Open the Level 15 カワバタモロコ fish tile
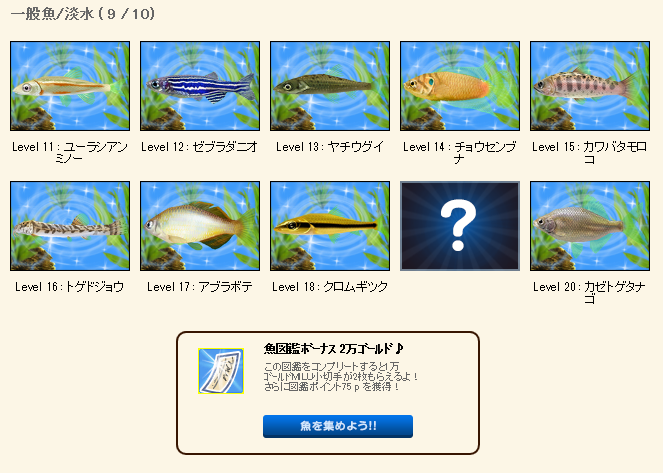Viewport: 663px width, 473px height. click(x=589, y=86)
